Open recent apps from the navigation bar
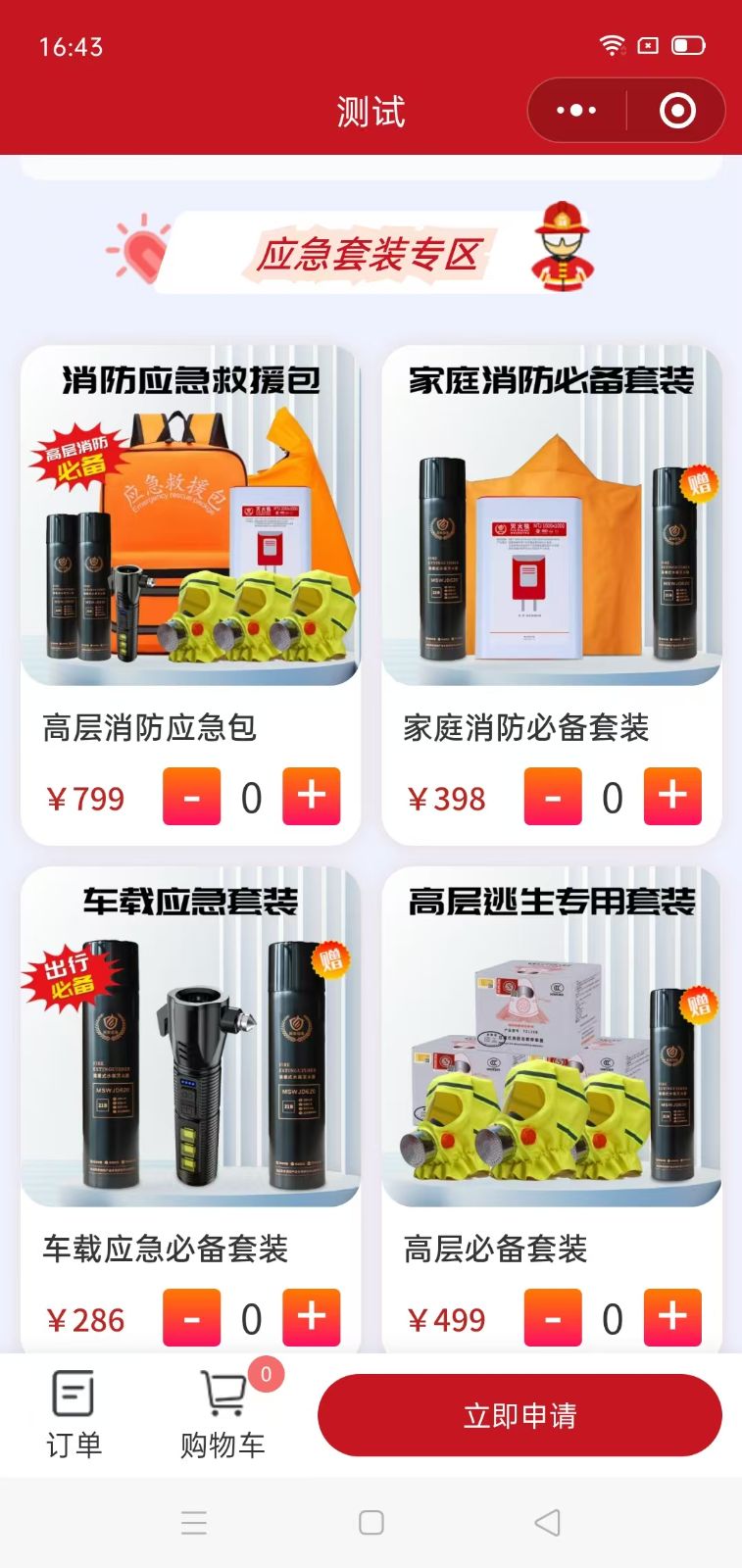742x1568 pixels. [194, 1522]
